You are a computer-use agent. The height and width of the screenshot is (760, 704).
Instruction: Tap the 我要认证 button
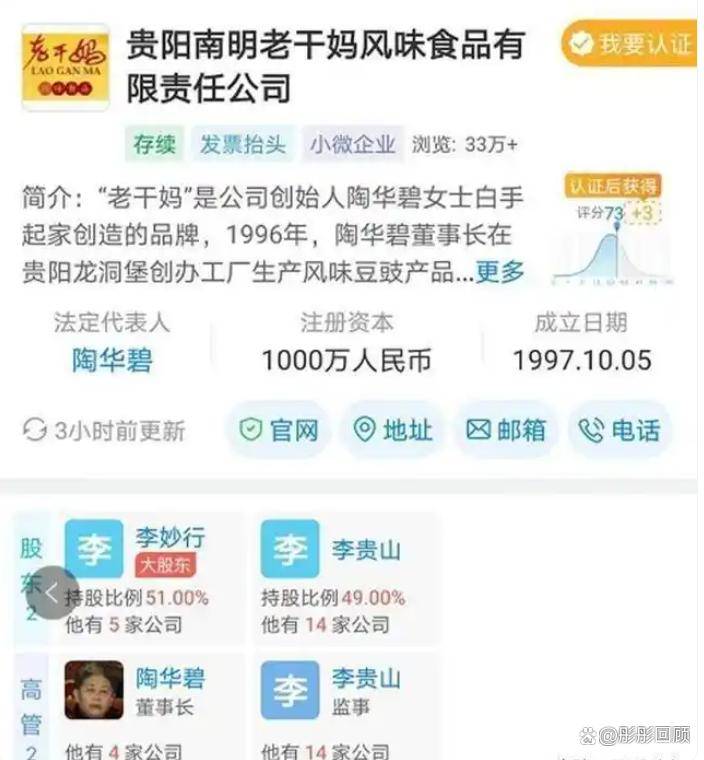tap(630, 43)
